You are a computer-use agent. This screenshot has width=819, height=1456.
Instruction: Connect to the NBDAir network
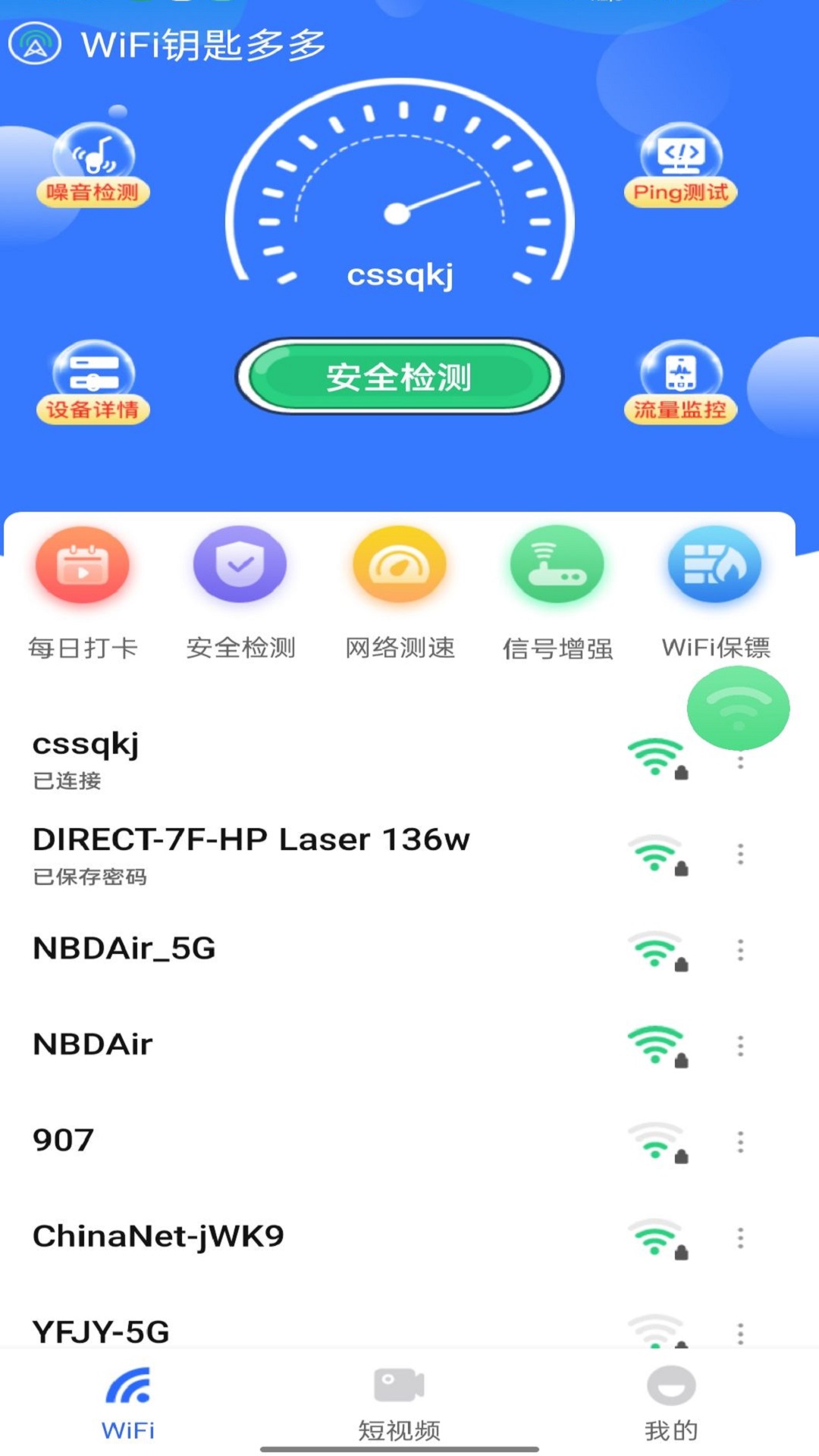pos(303,1045)
